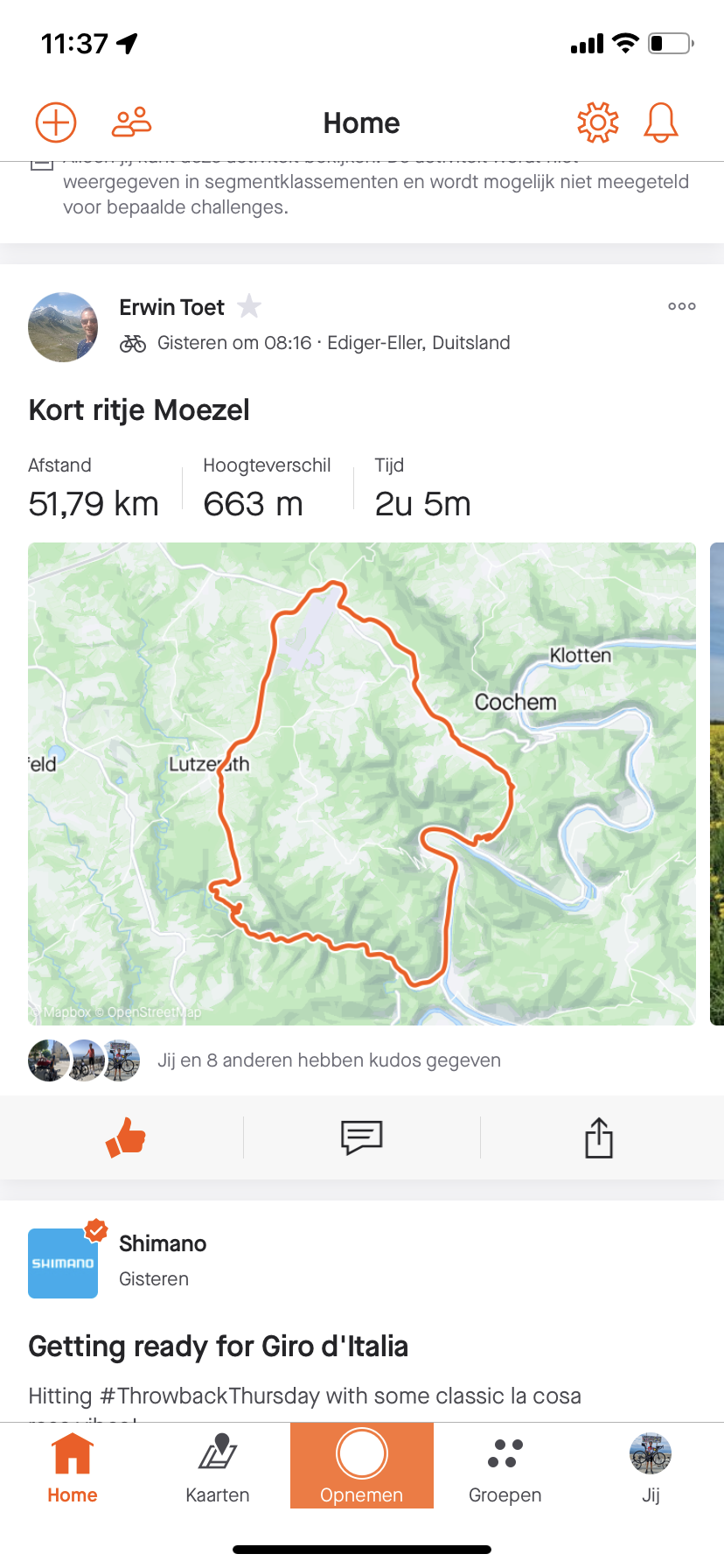Screen dimensions: 724x1568
Task: Add a new activity with plus icon
Action: coord(56,122)
